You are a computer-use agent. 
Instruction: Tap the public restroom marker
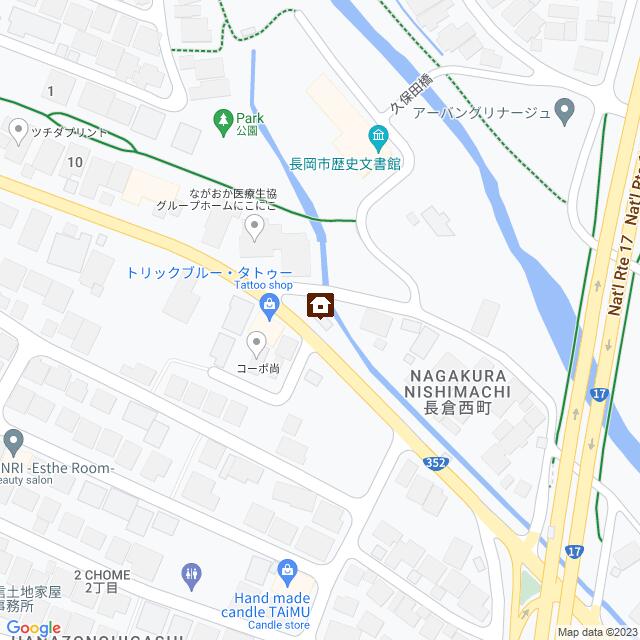(192, 574)
